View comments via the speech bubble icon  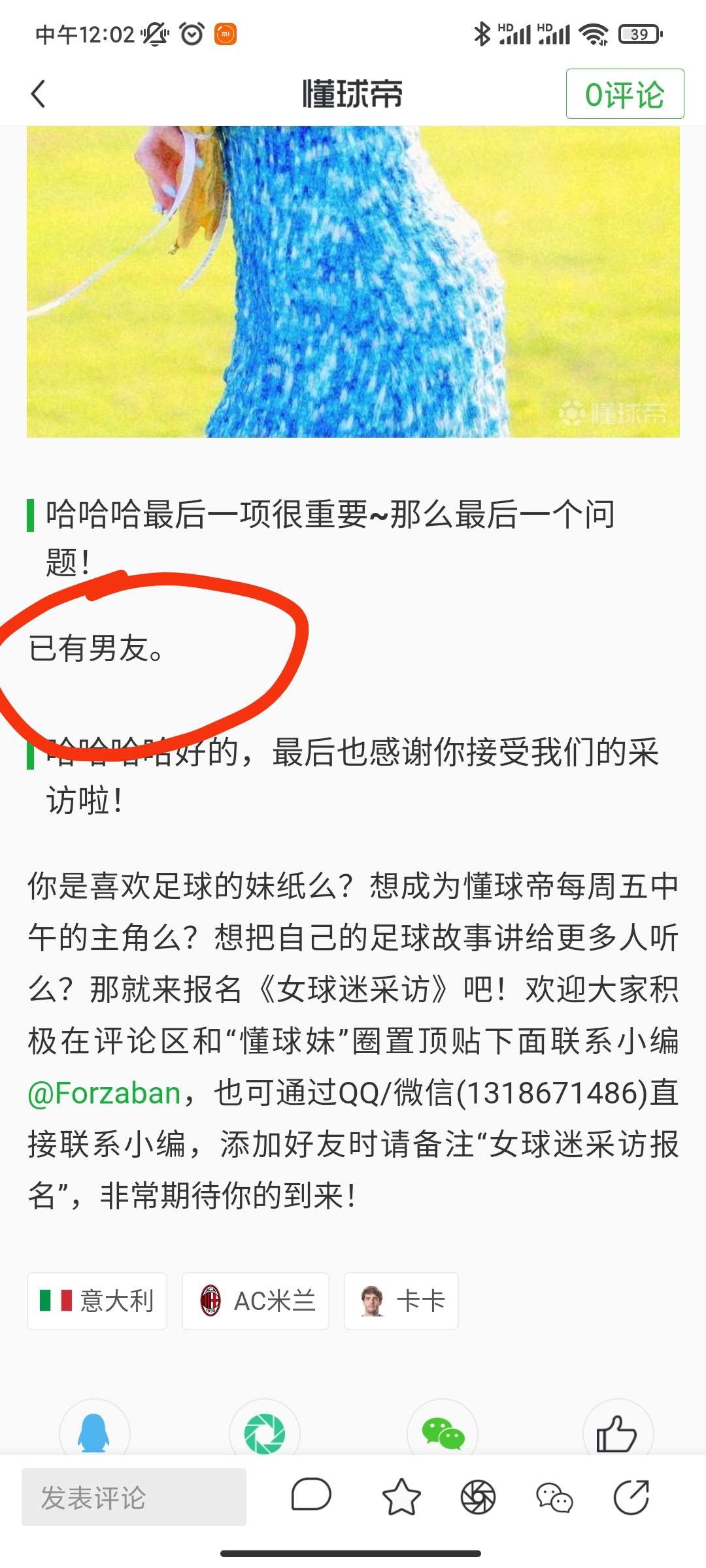point(311,1496)
